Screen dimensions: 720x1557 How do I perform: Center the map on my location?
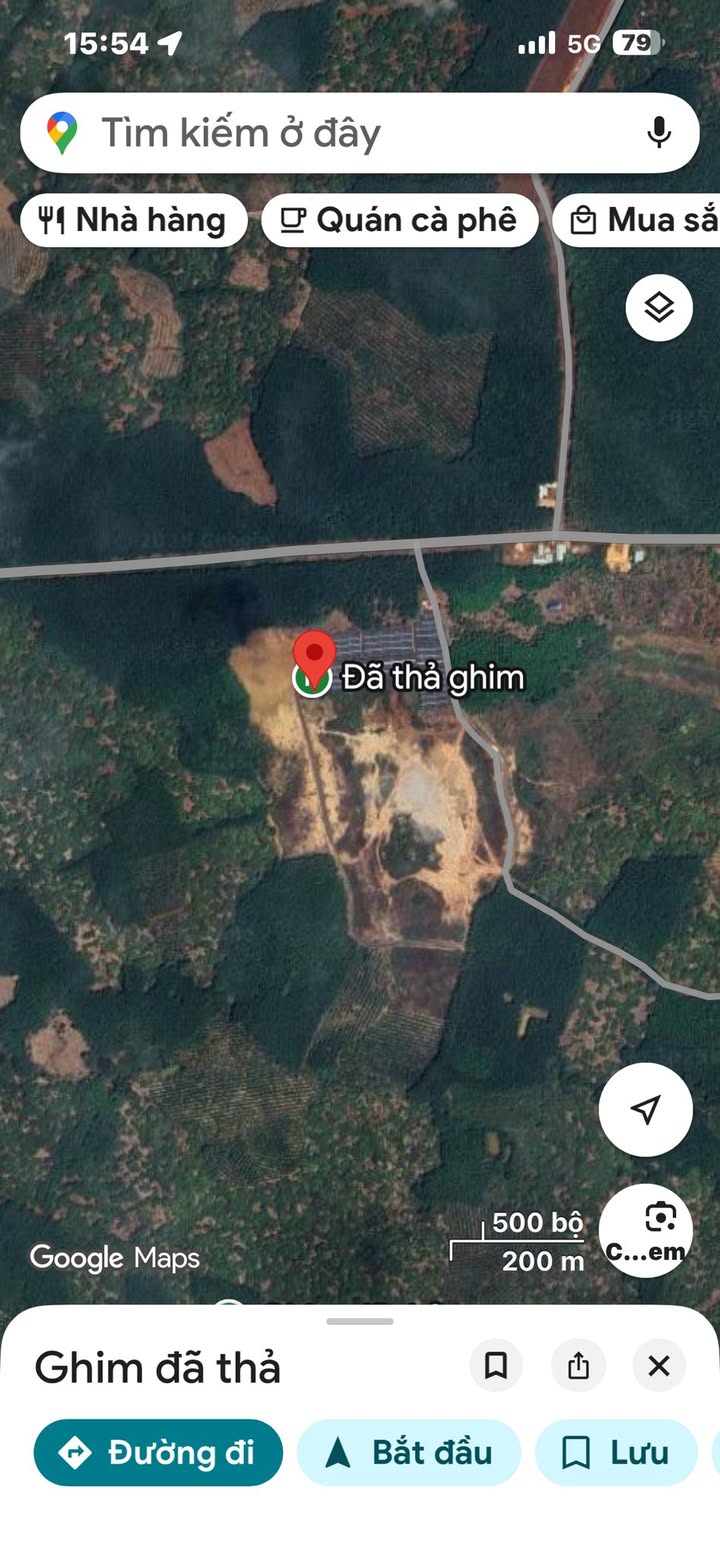646,1109
